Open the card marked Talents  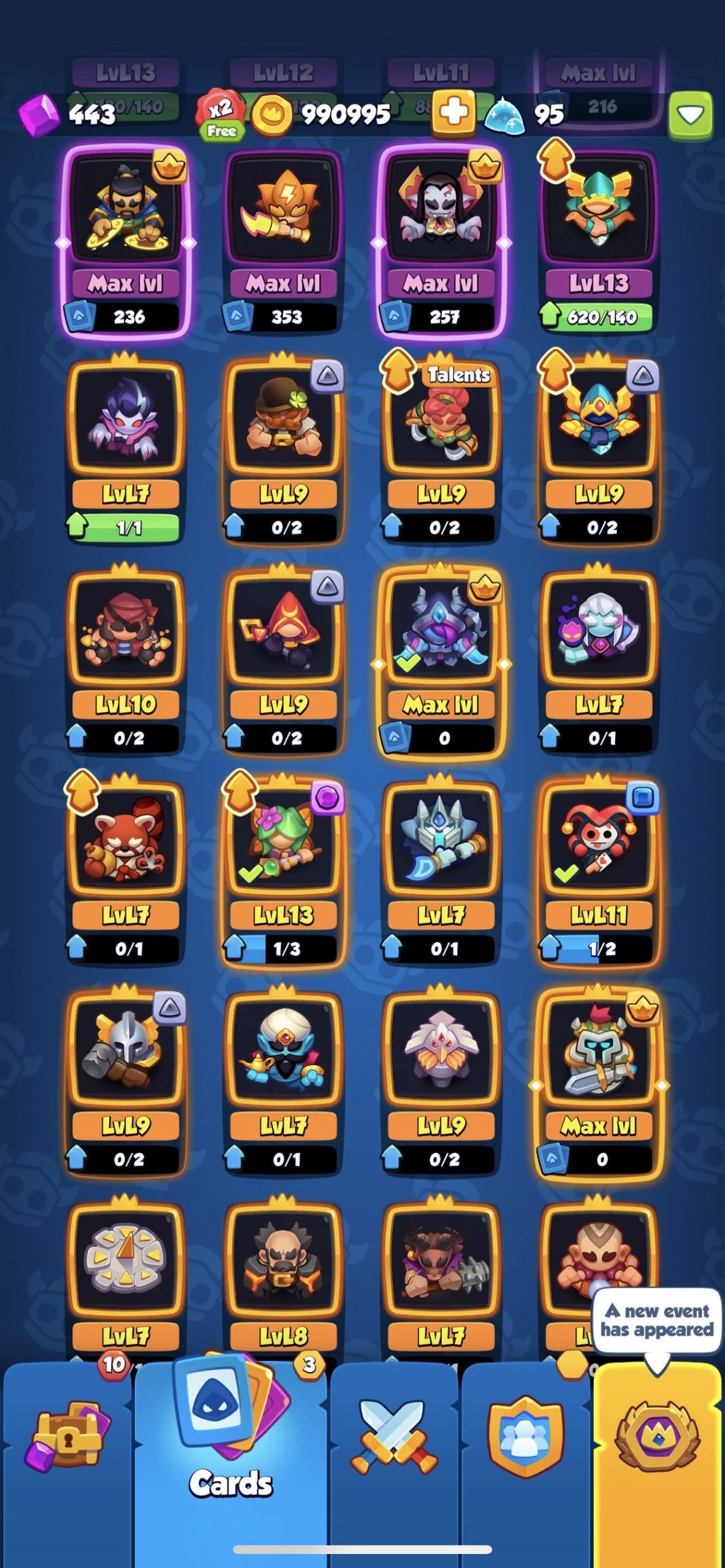tap(441, 450)
